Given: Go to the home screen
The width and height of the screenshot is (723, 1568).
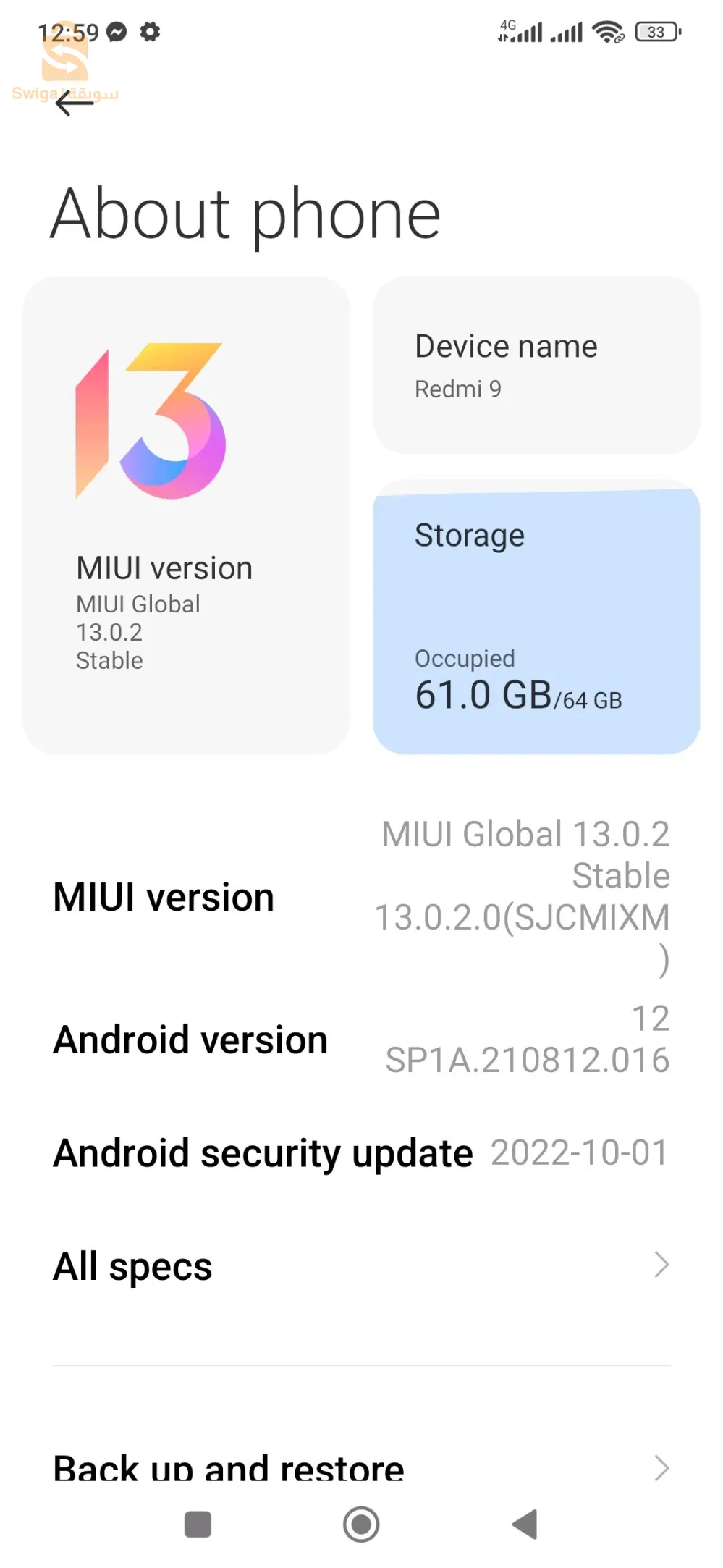Looking at the screenshot, I should click(x=361, y=1524).
